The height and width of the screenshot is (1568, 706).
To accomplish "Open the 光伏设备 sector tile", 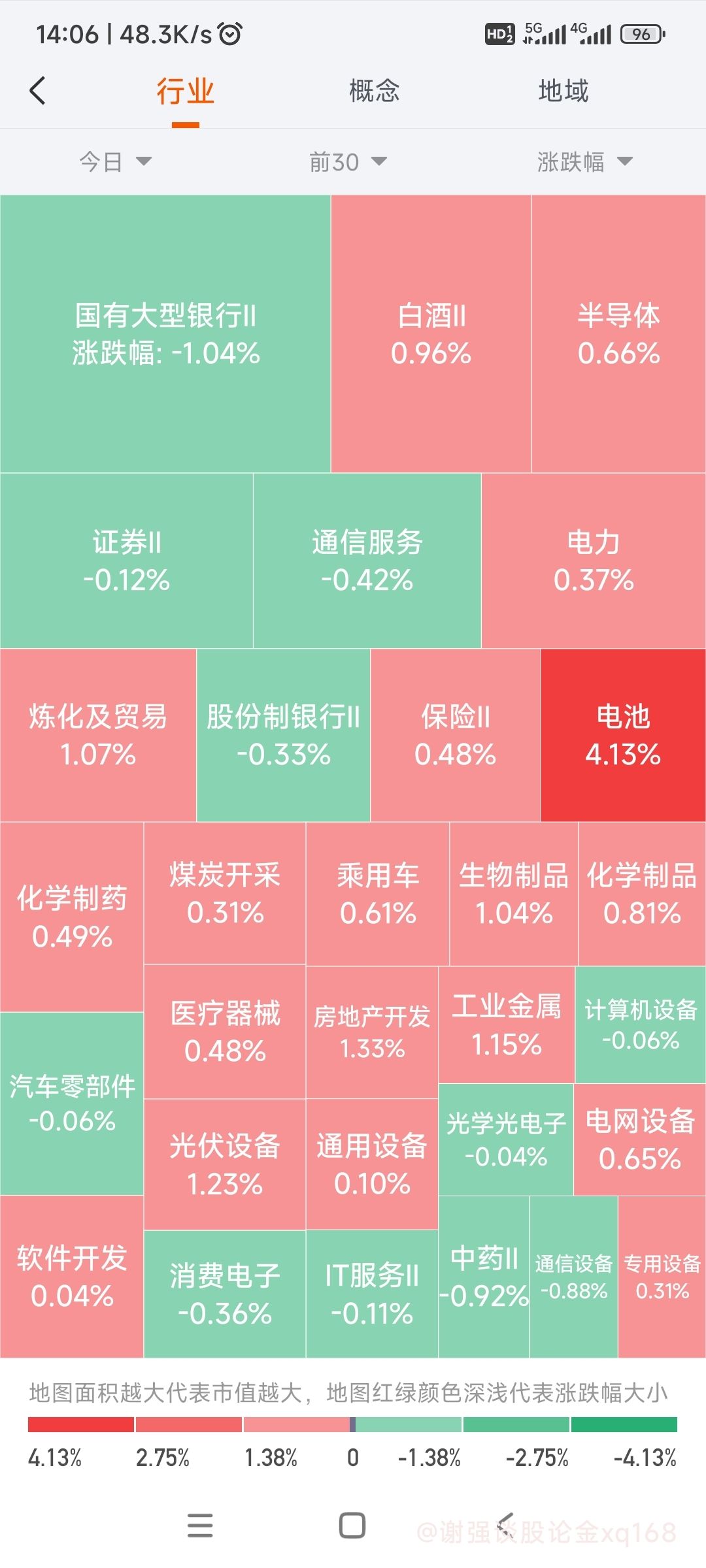I will coord(225,1164).
